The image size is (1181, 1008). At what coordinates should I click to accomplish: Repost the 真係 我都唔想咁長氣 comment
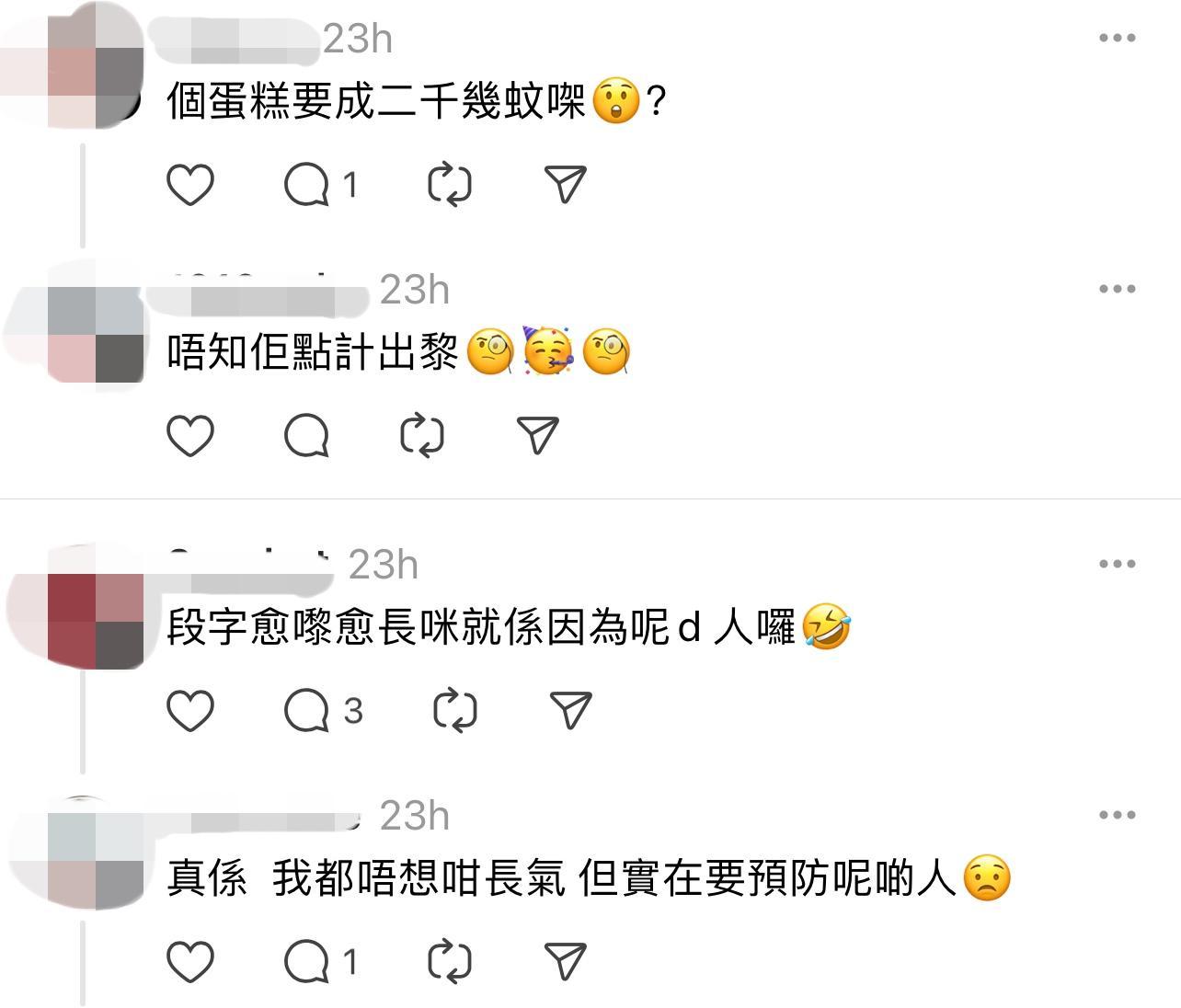pos(450,961)
